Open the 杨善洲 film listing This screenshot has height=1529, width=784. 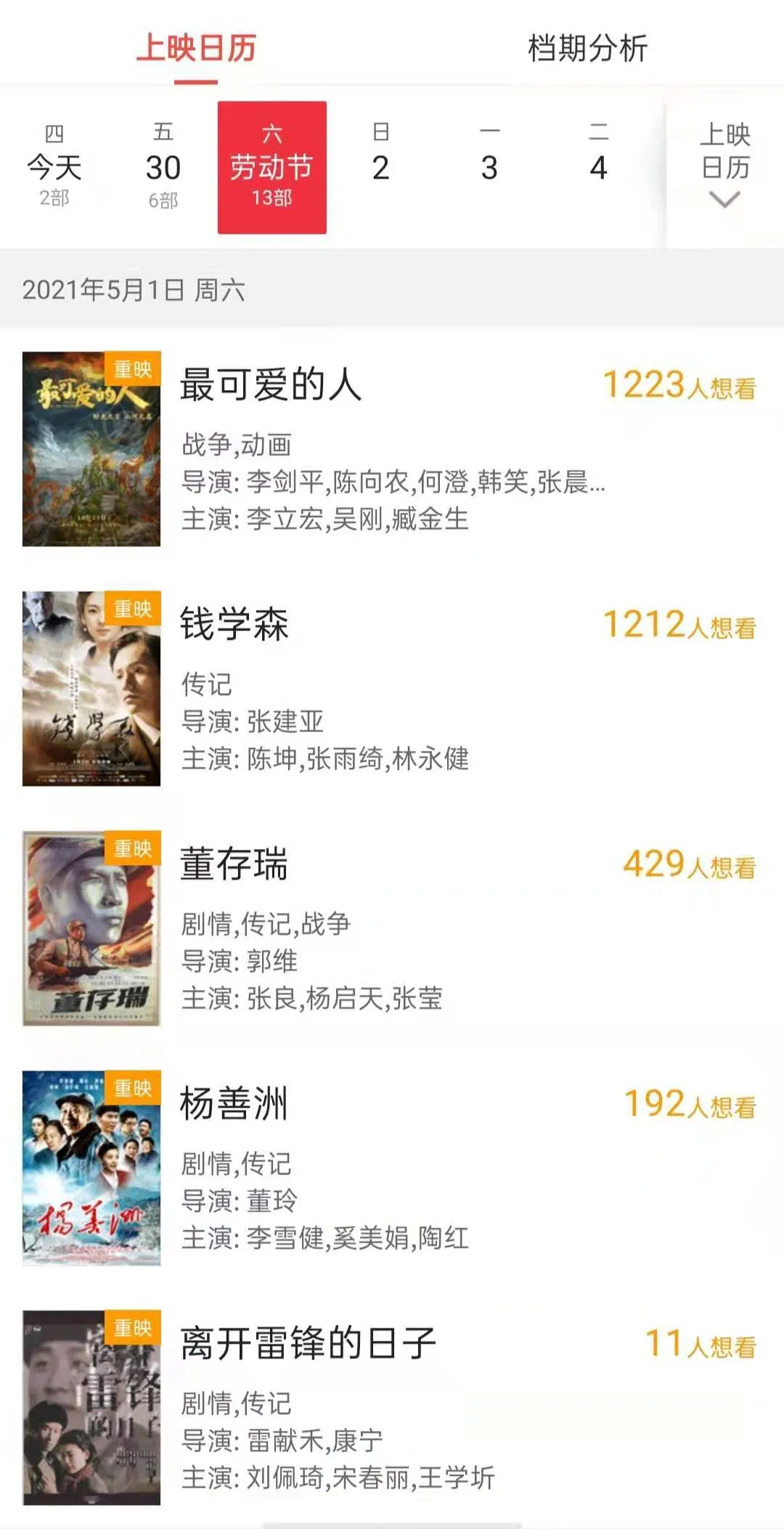(x=234, y=1104)
